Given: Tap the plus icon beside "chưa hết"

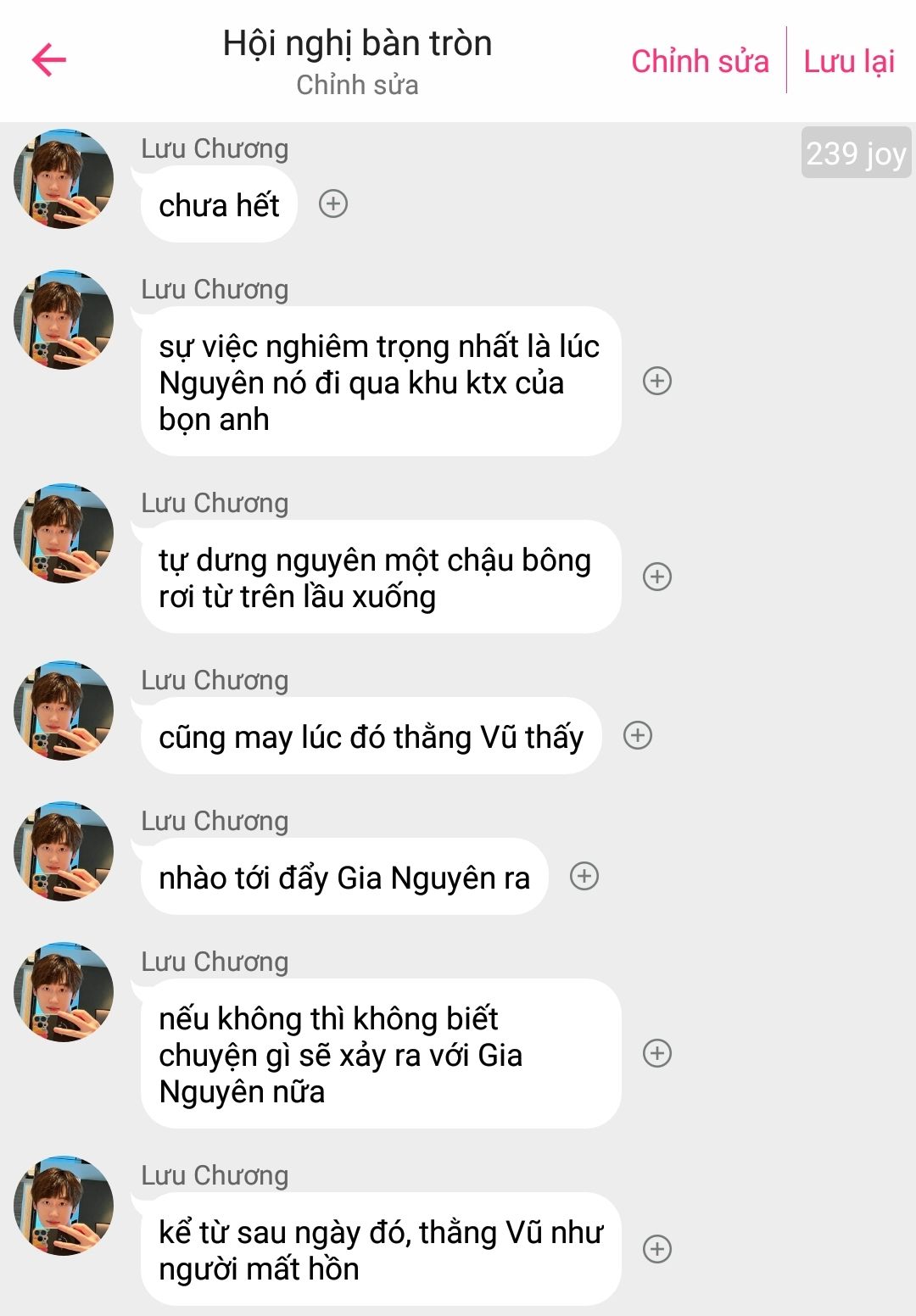Looking at the screenshot, I should (333, 204).
